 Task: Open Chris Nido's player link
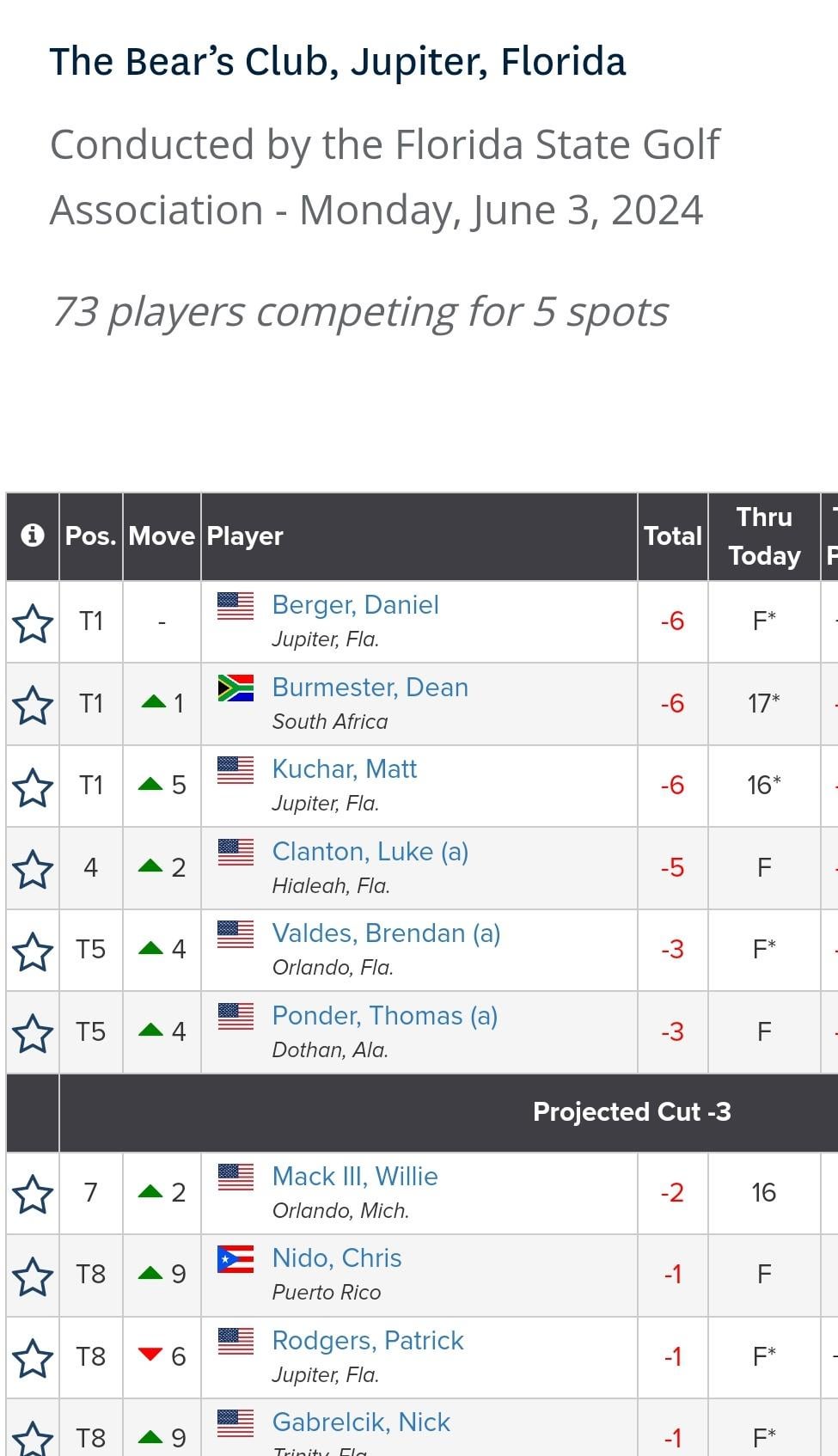coord(337,1258)
